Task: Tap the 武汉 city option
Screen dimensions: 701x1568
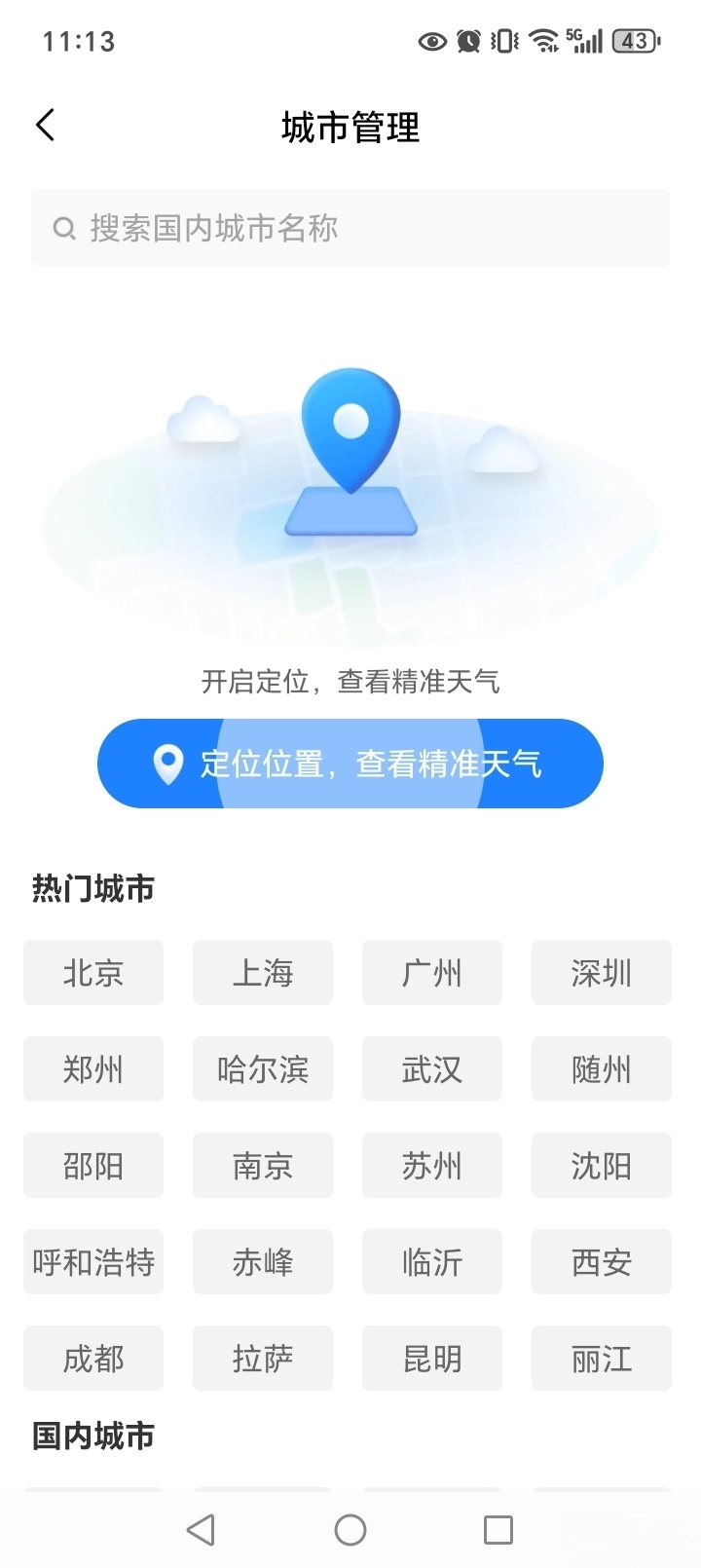Action: point(432,1068)
